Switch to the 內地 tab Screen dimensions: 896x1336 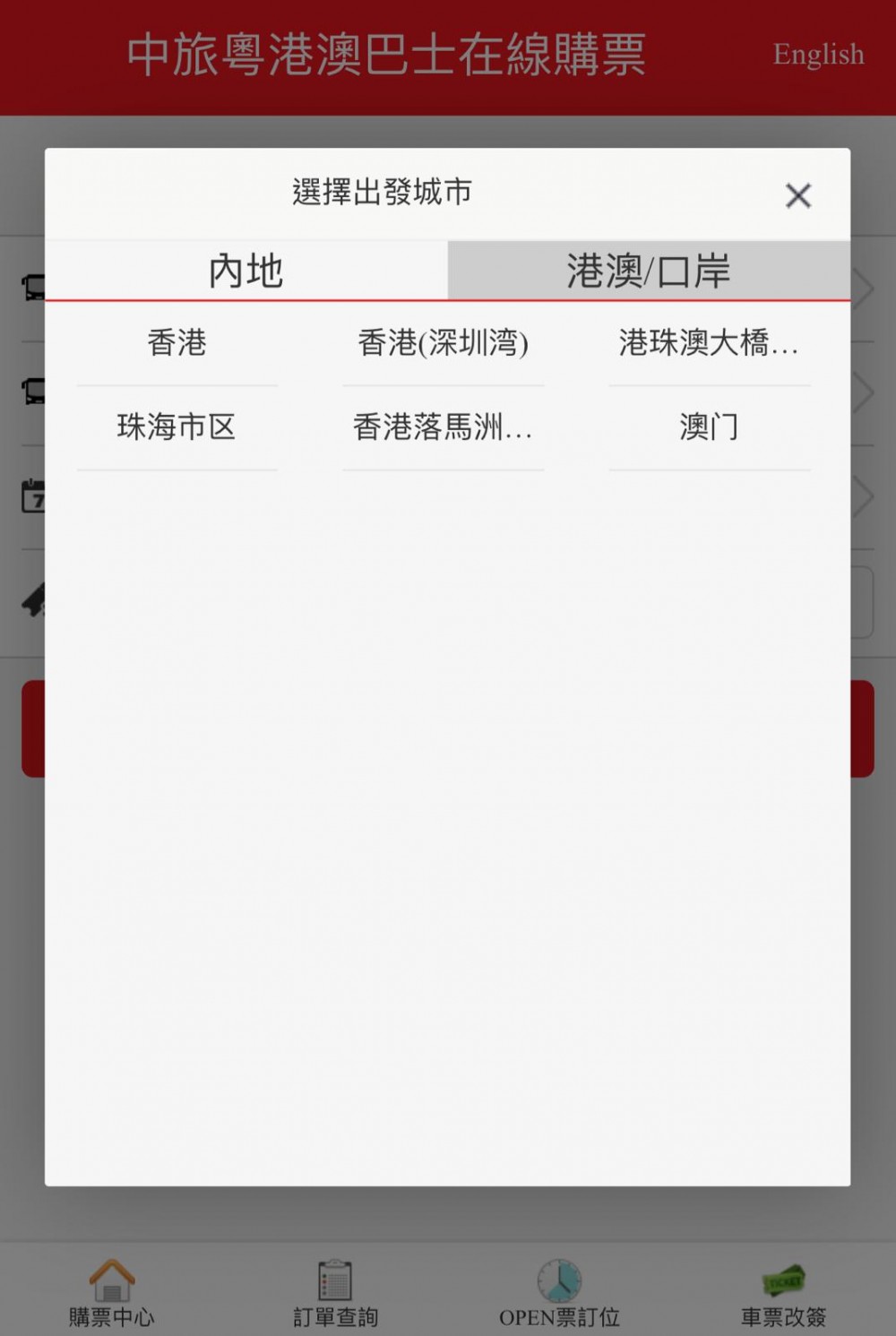point(246,271)
